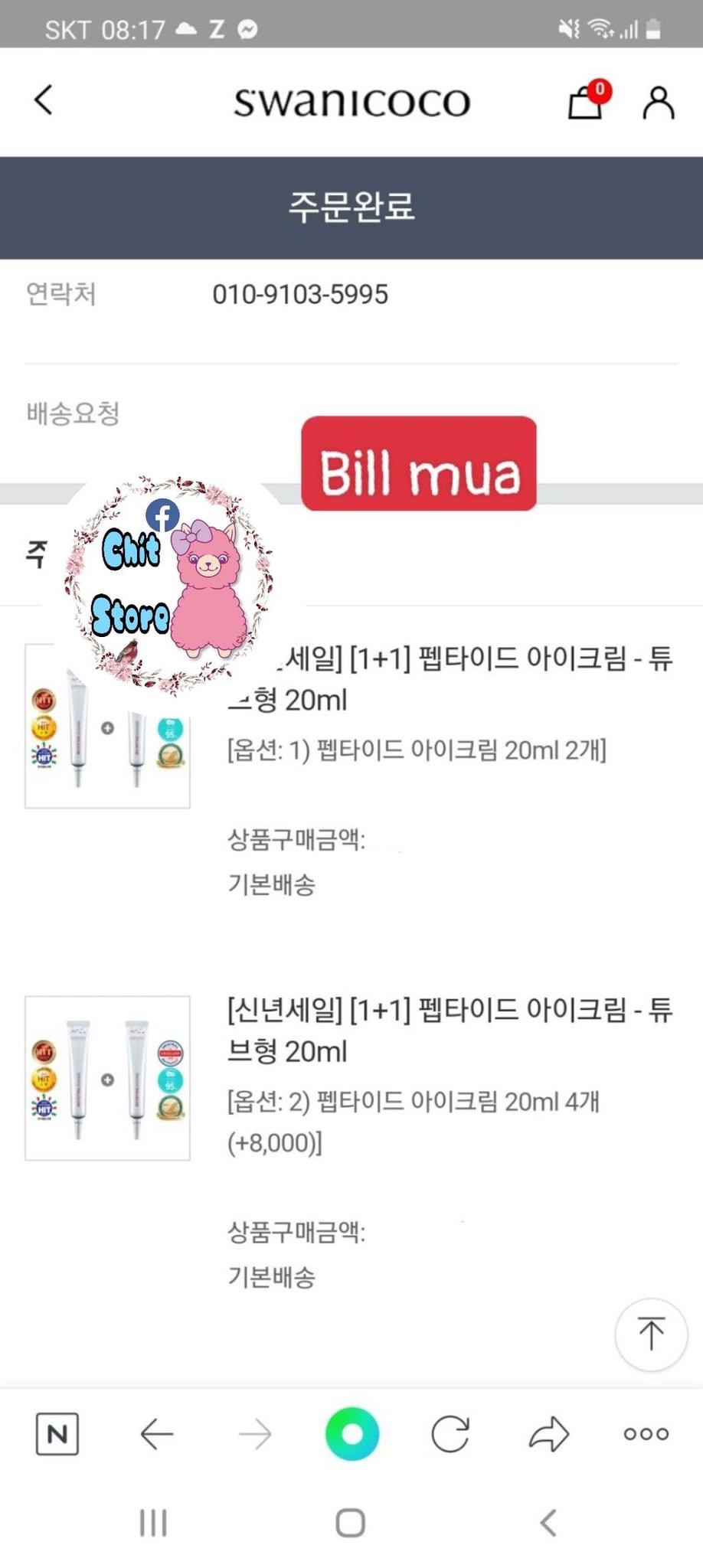Open the shopping cart

pyautogui.click(x=586, y=102)
